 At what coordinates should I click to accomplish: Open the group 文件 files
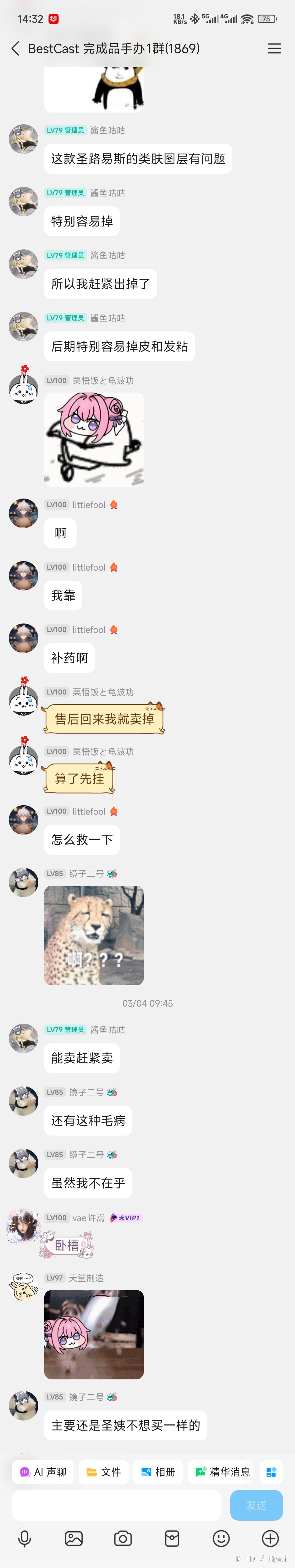[103, 1471]
